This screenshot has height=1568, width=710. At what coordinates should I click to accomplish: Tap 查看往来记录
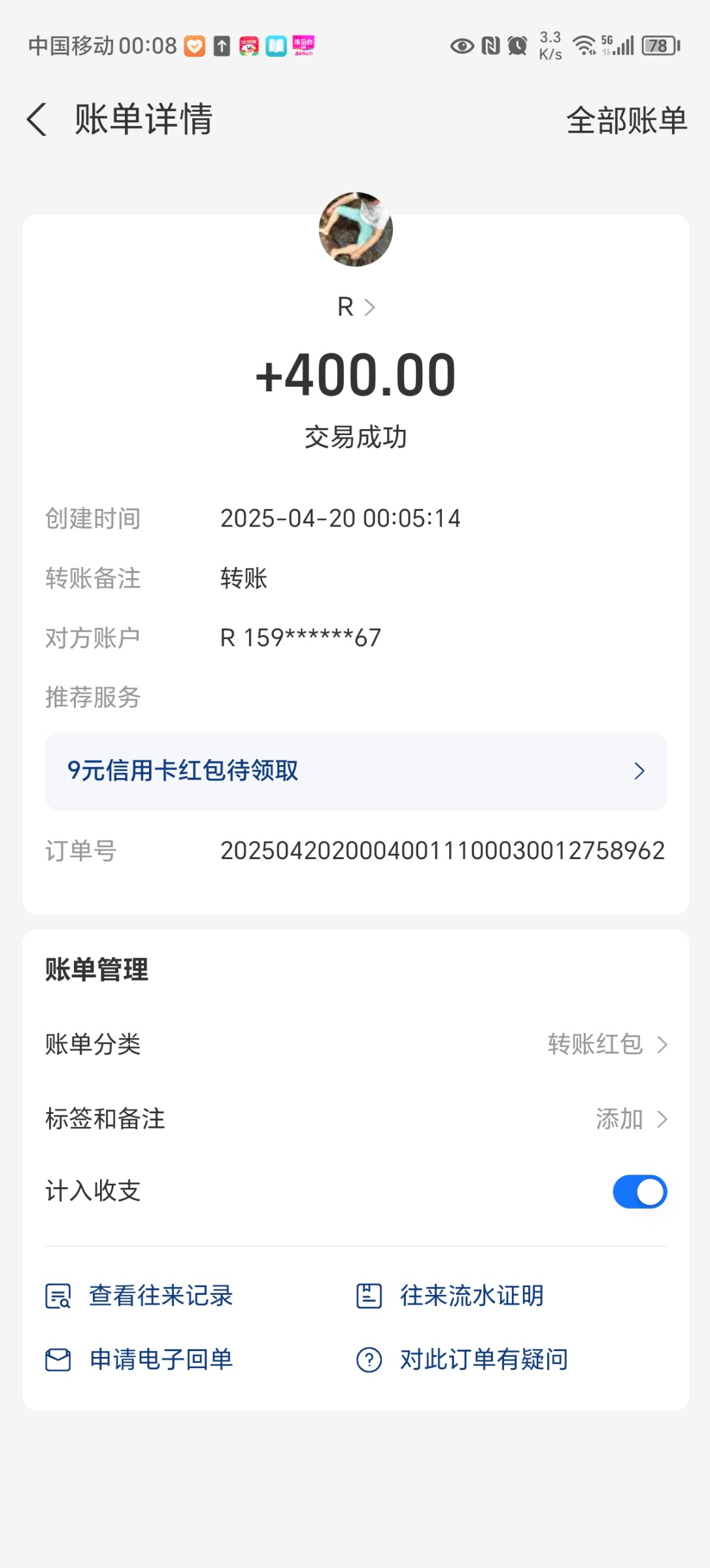pyautogui.click(x=139, y=1296)
